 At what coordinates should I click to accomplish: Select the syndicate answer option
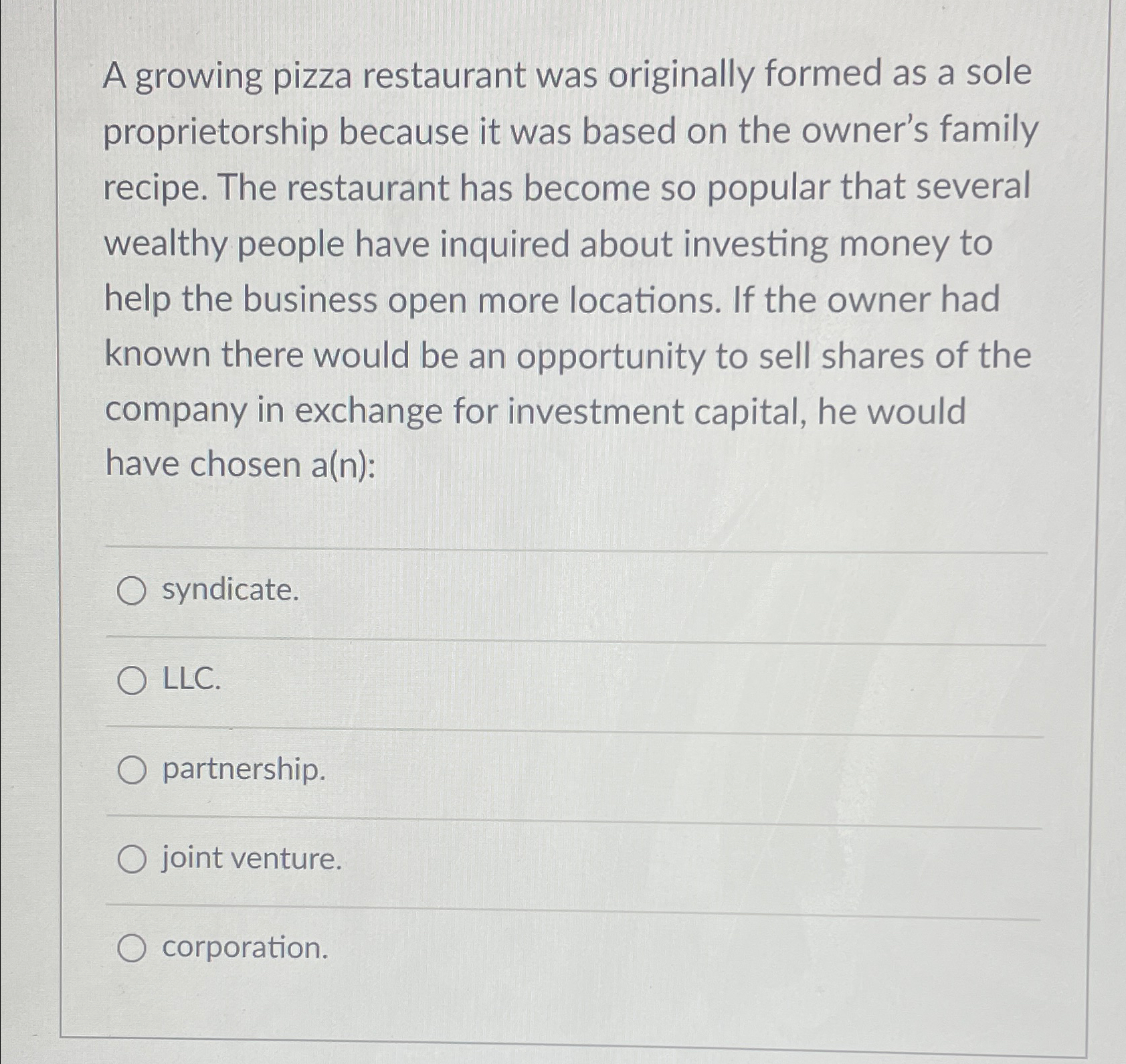131,592
